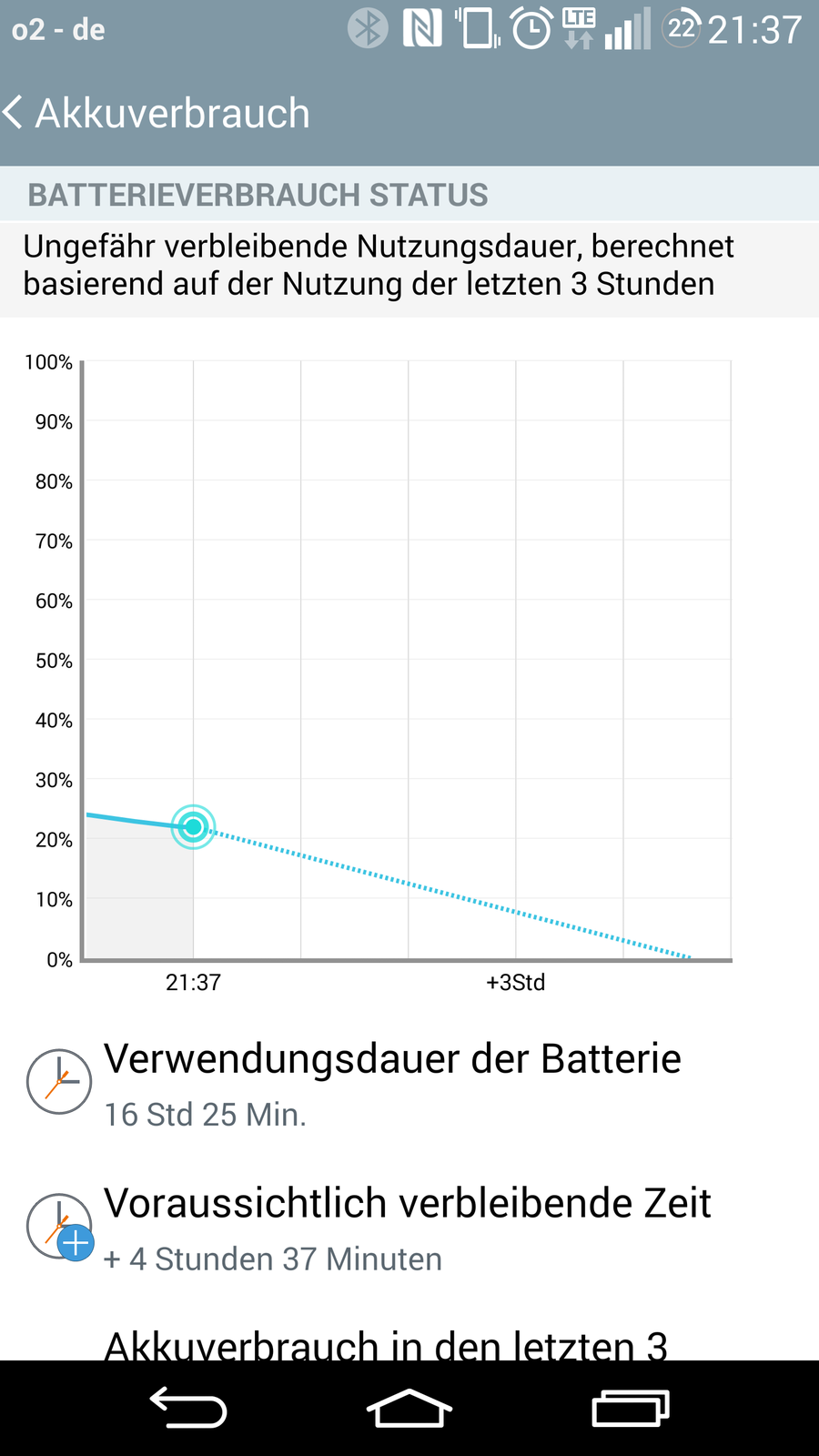Go to the home screen
Image resolution: width=819 pixels, height=1456 pixels.
(409, 1409)
